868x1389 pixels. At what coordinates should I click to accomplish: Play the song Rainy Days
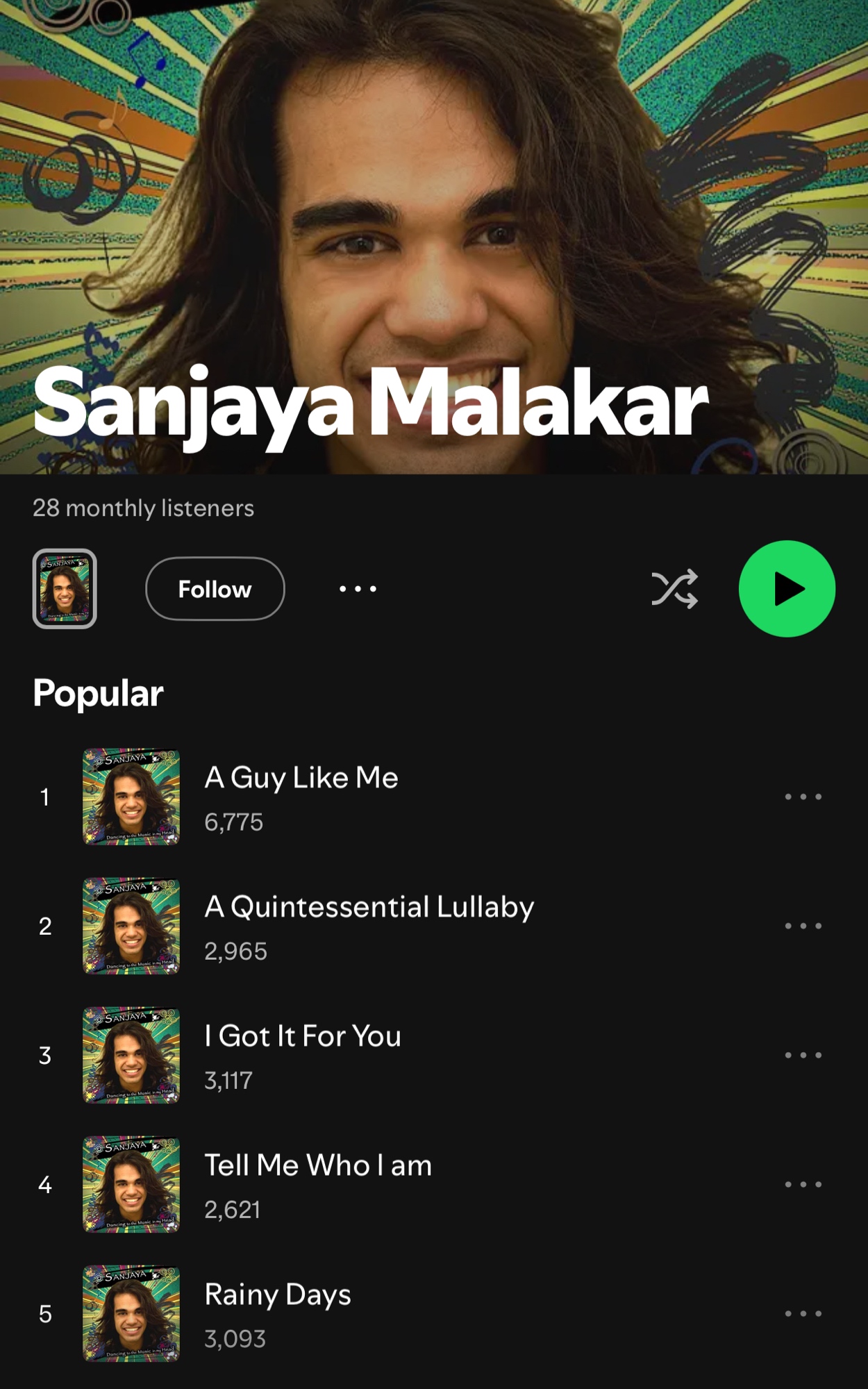278,1295
